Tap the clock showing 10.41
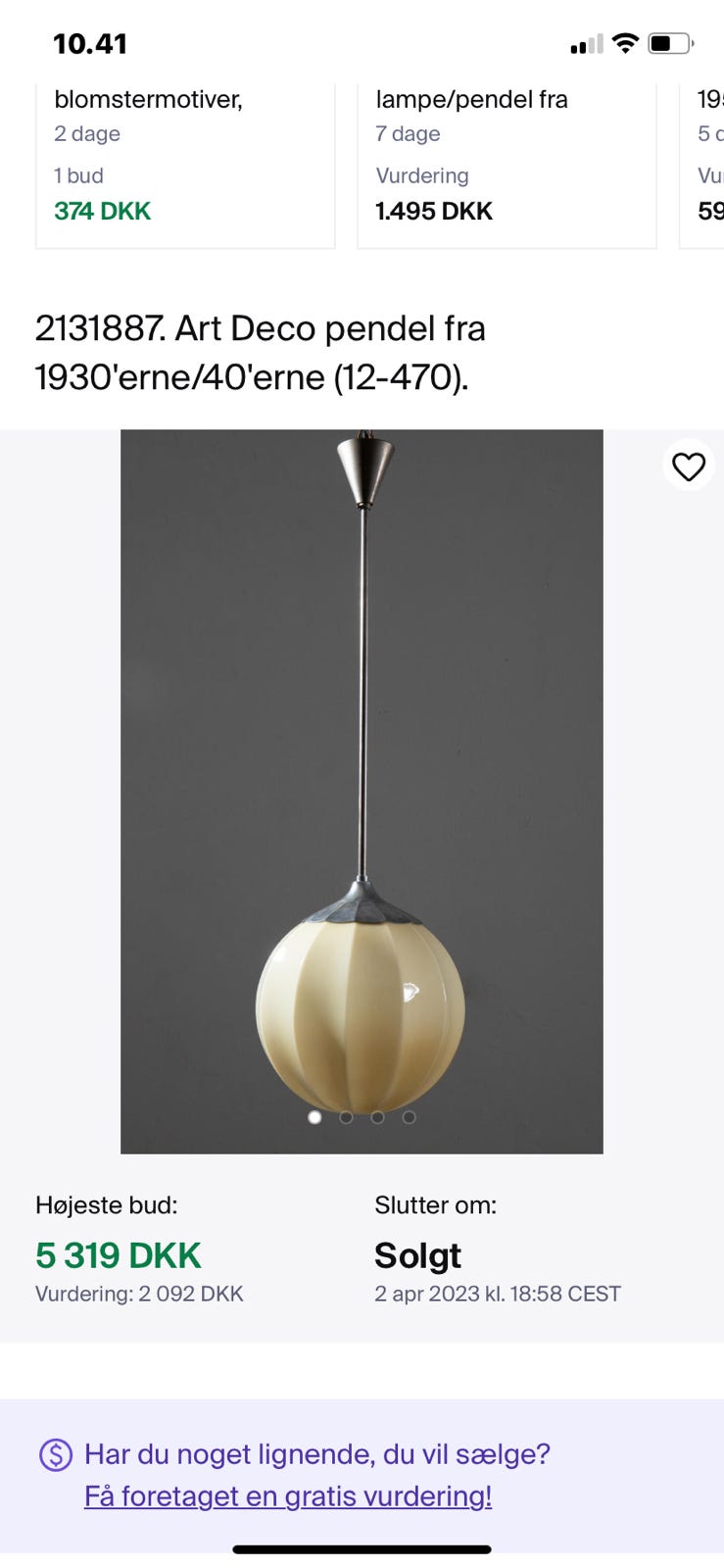Image resolution: width=724 pixels, height=1568 pixels. coord(90,42)
